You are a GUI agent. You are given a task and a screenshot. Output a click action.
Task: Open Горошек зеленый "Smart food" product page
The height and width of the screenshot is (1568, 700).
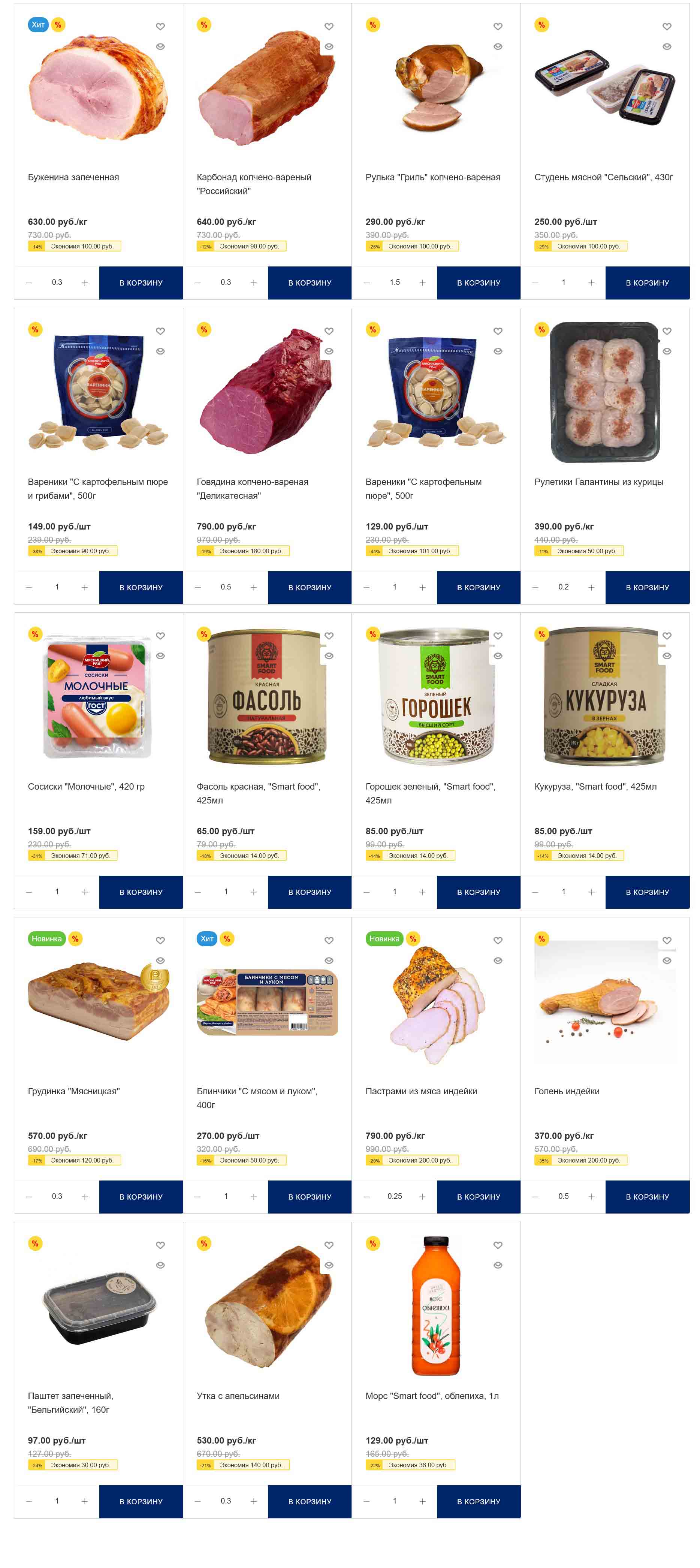pos(430,793)
